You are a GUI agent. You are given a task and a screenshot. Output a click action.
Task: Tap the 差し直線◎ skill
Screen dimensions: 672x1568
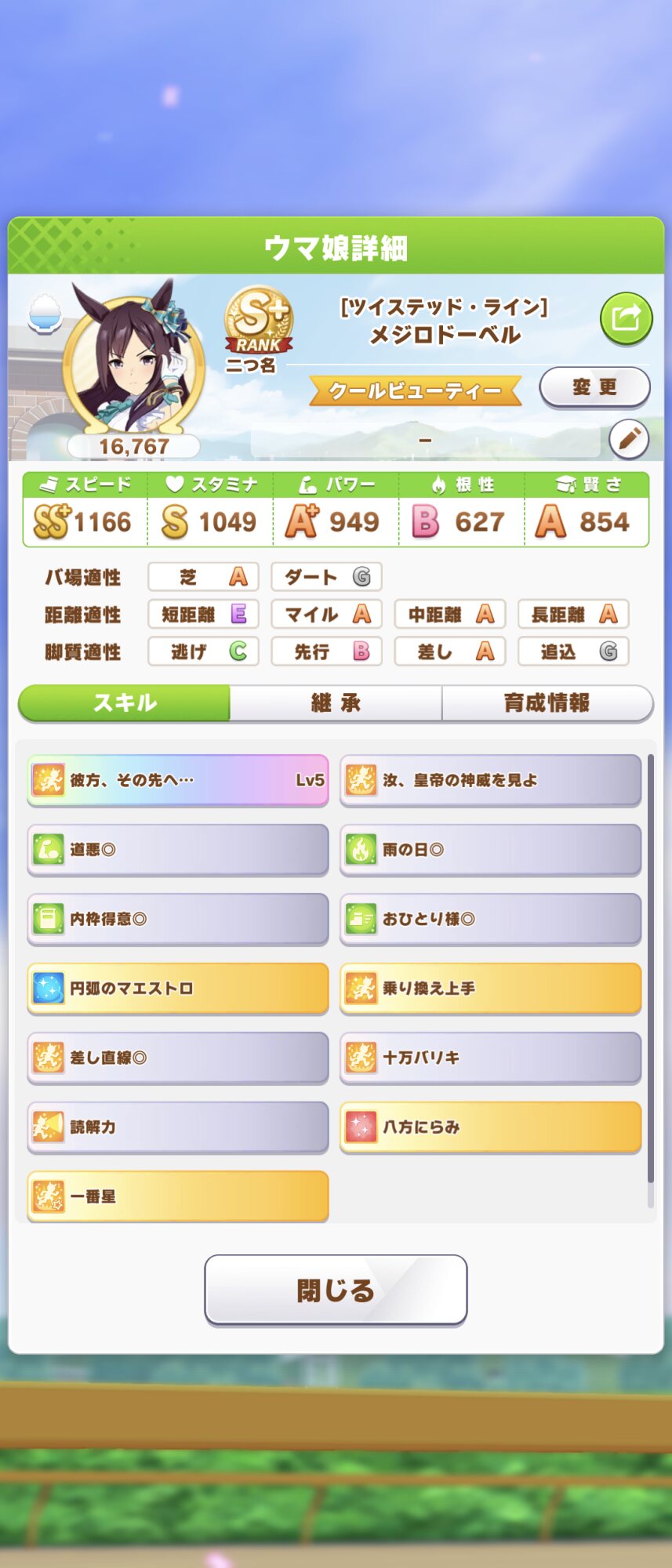click(178, 1058)
